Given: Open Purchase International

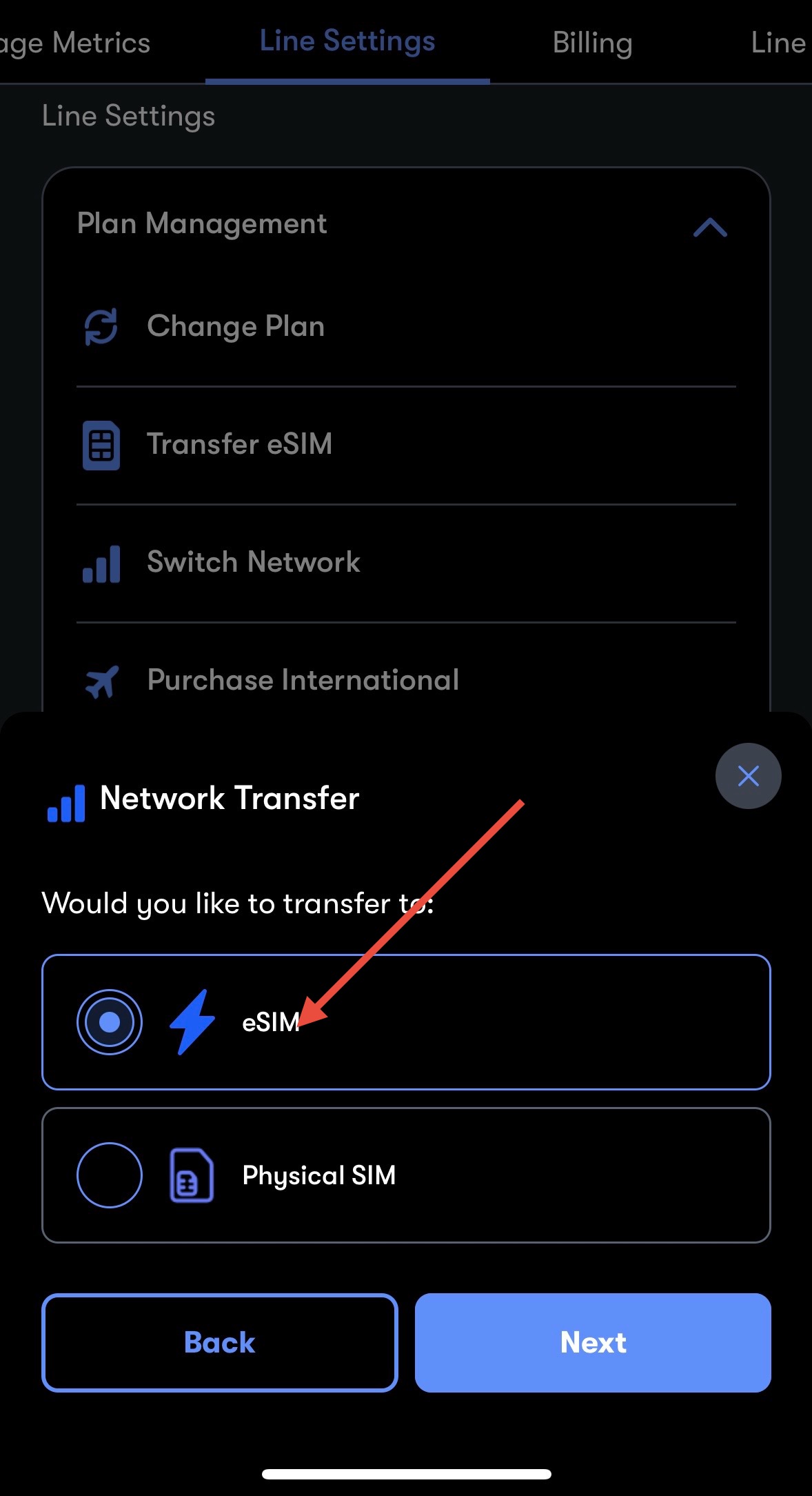Looking at the screenshot, I should point(303,680).
